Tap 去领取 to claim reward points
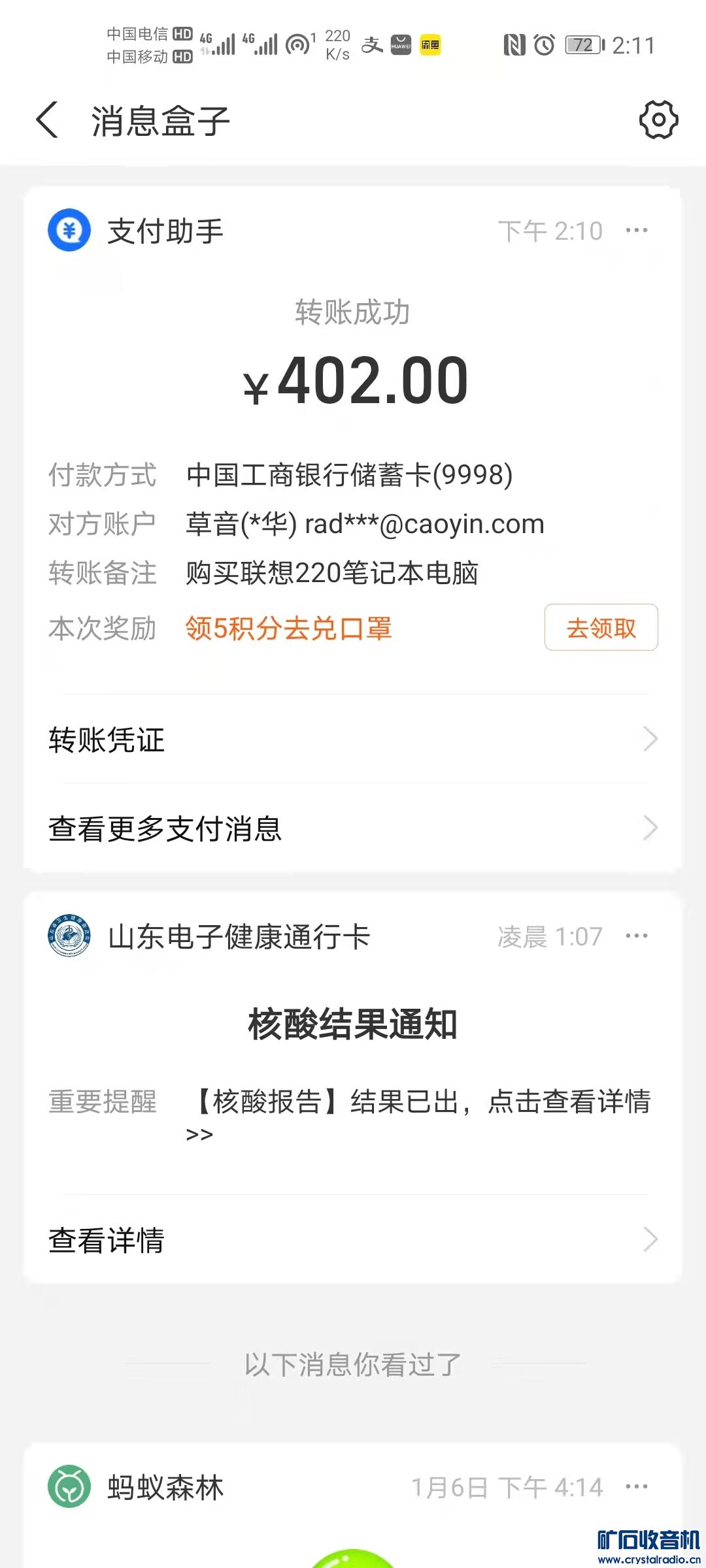706x1568 pixels. [x=601, y=628]
